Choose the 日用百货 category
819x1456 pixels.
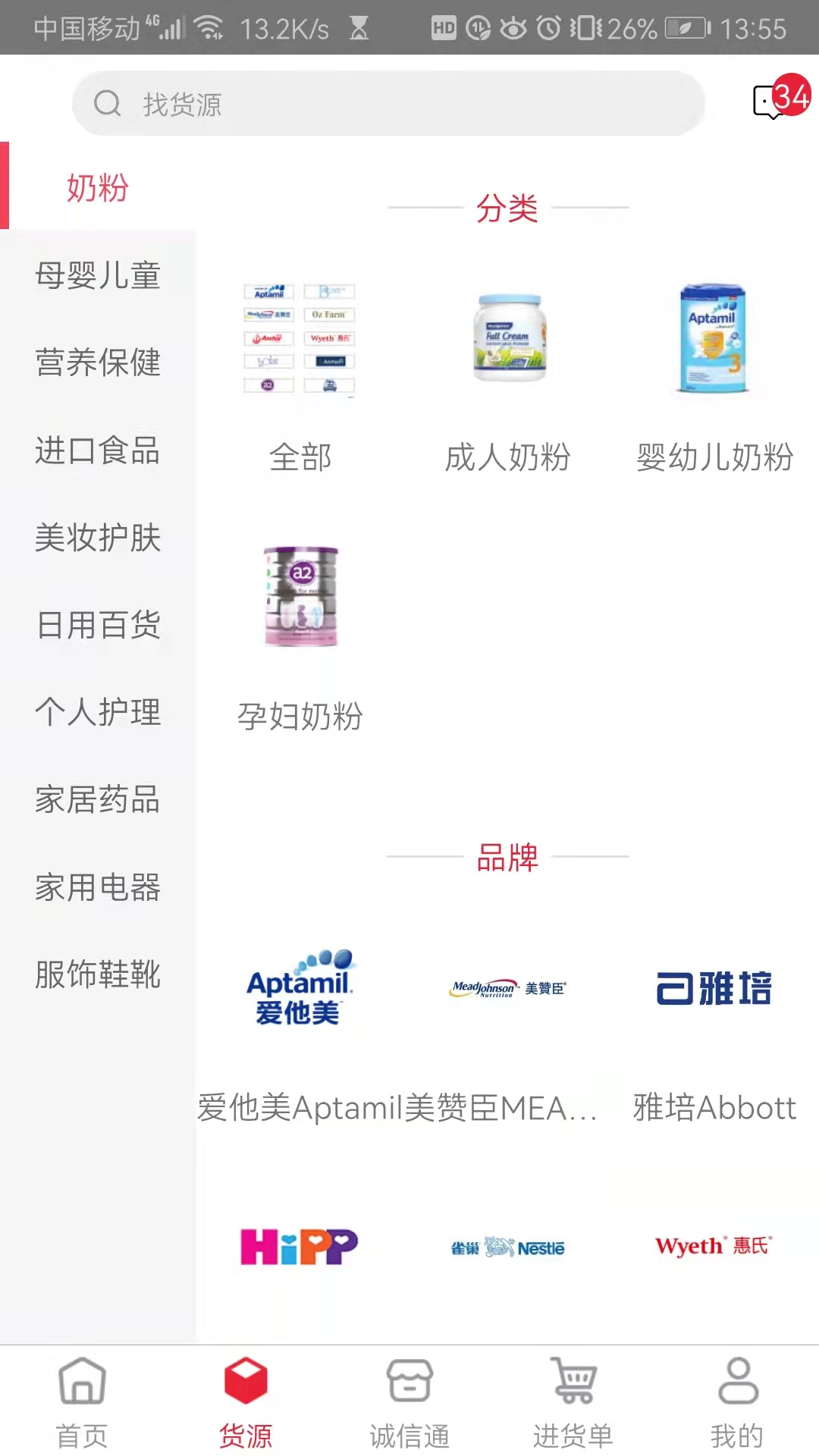click(x=98, y=625)
